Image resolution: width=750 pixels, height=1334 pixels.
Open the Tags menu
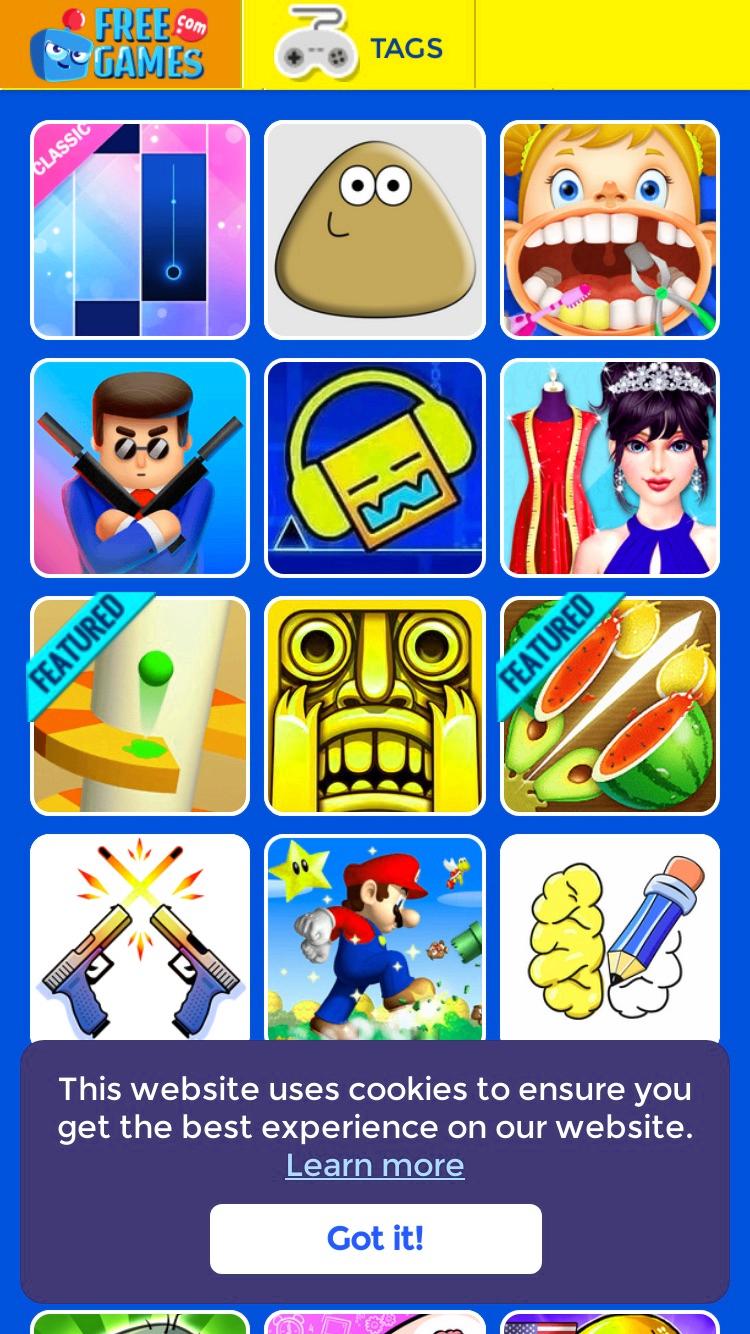(359, 46)
